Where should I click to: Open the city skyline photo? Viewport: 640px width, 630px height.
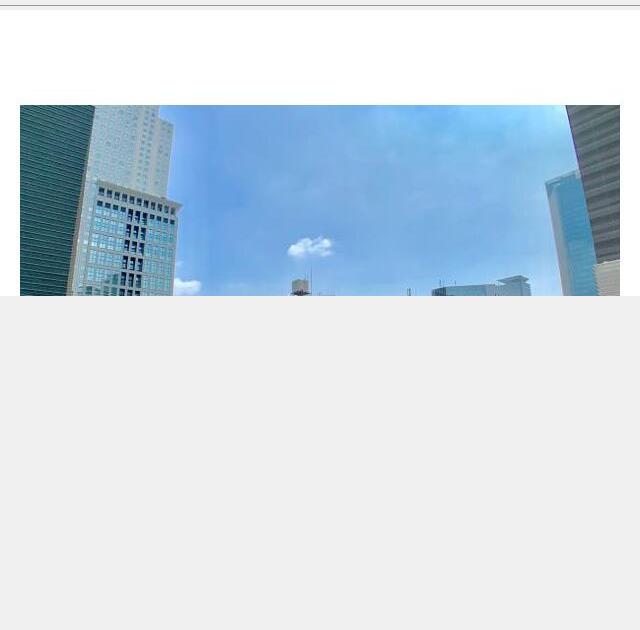point(320,200)
